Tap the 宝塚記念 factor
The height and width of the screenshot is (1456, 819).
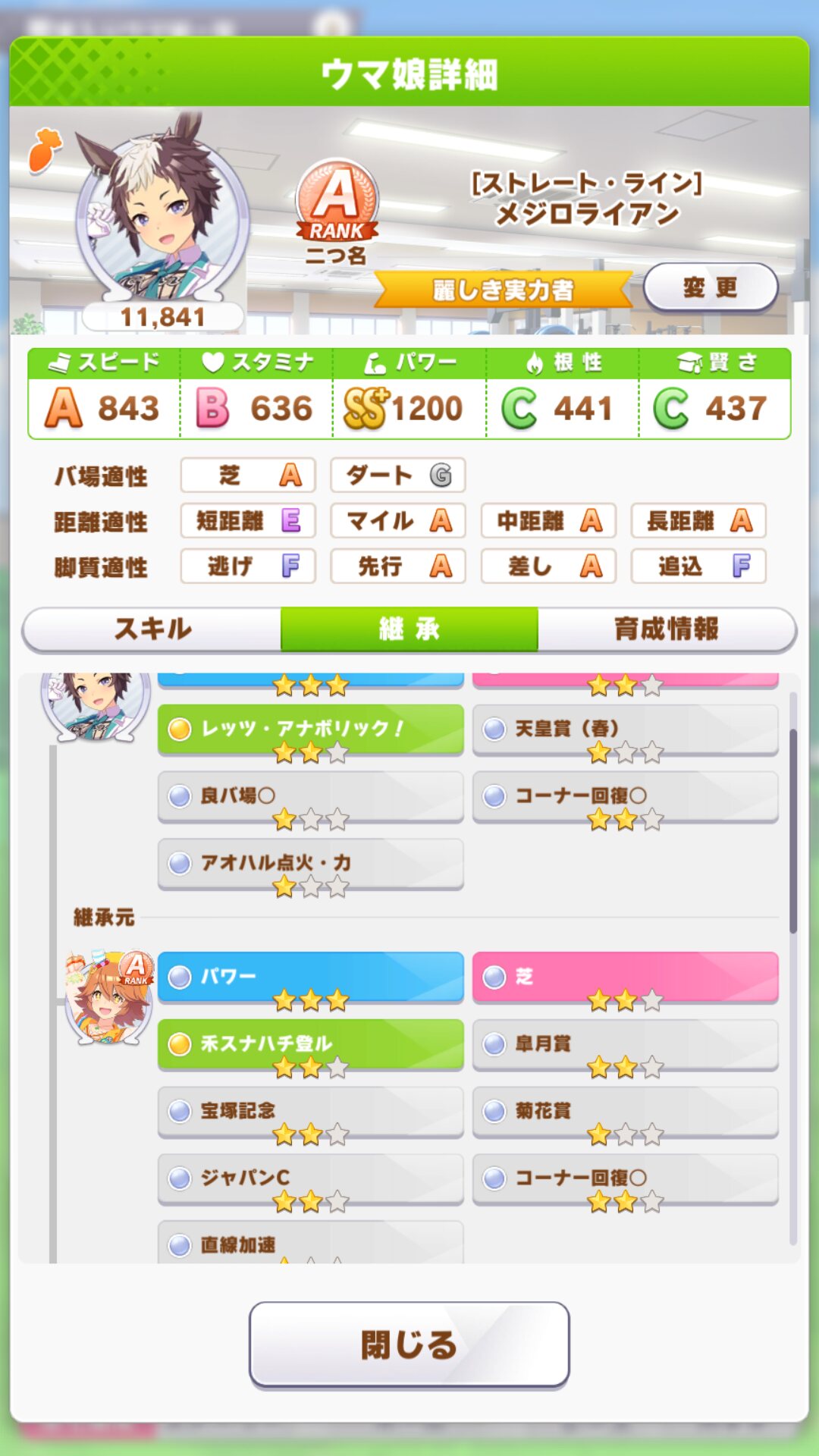(310, 1111)
